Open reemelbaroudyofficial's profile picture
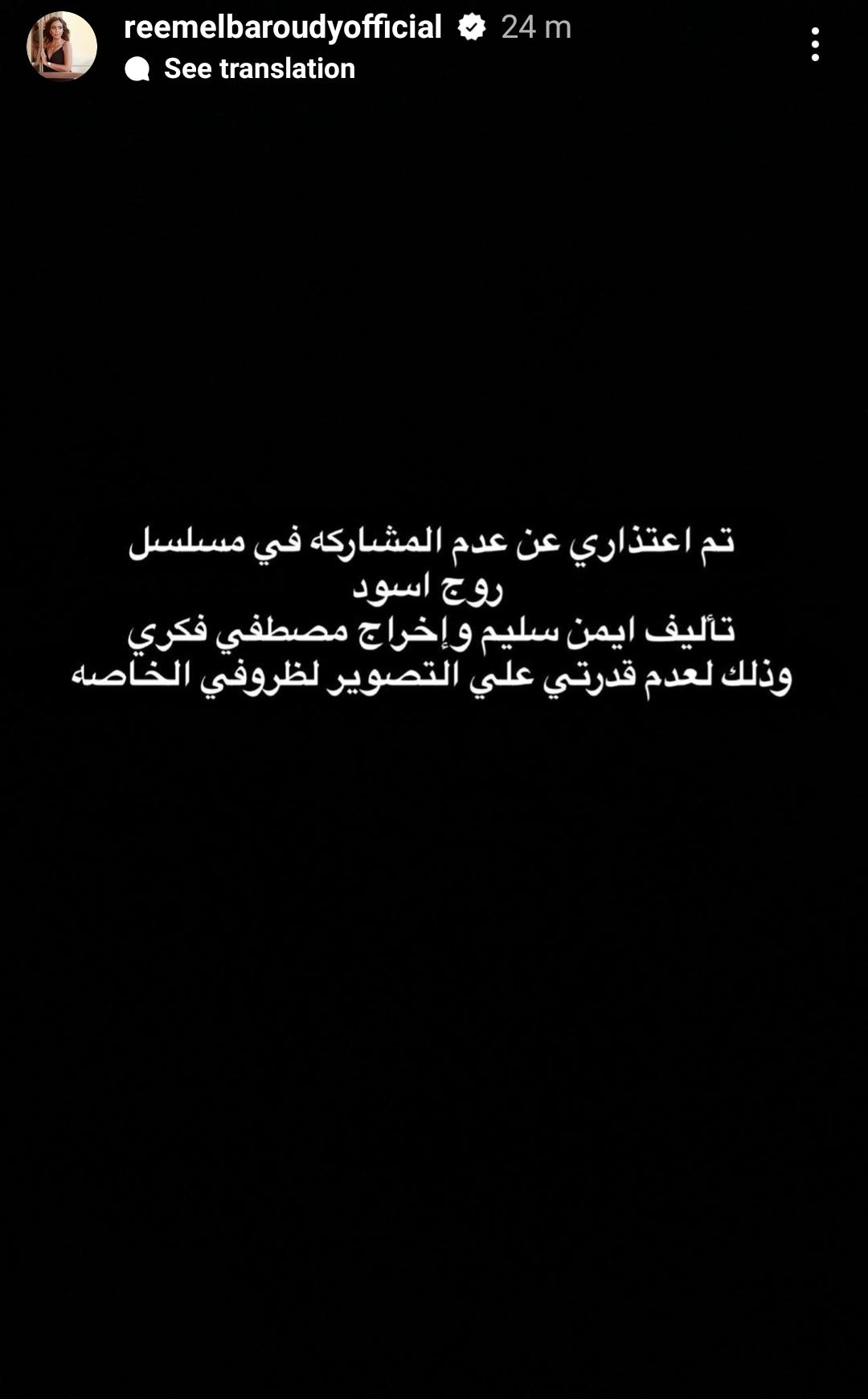This screenshot has width=868, height=1399. [x=62, y=46]
